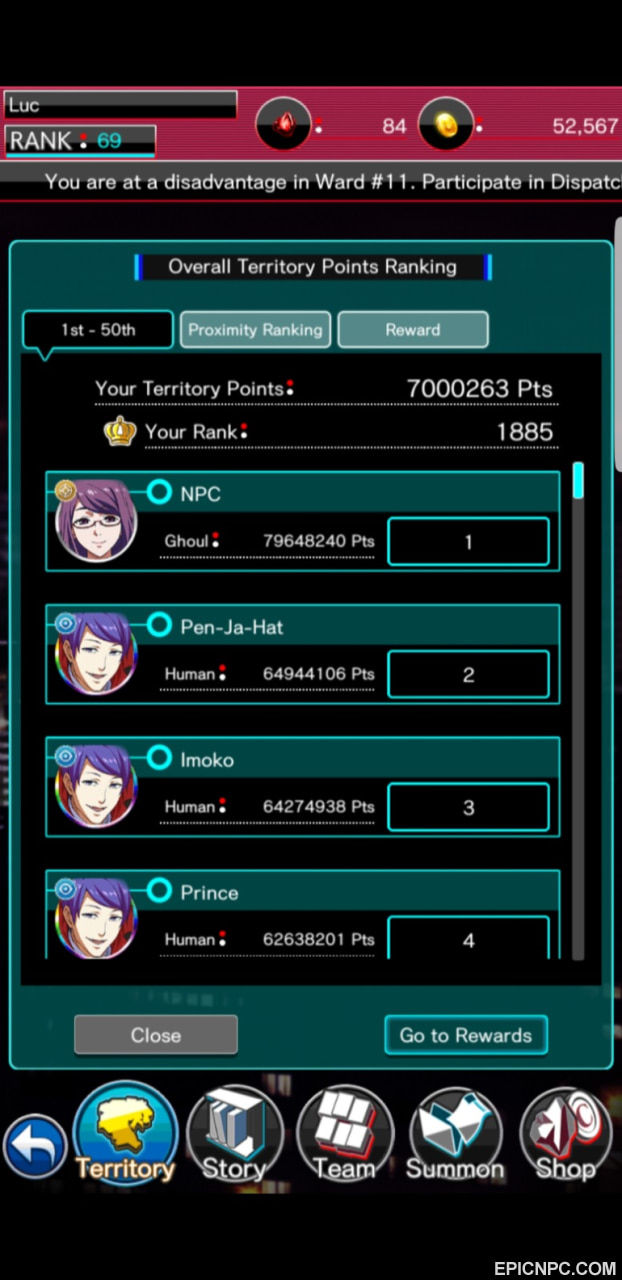Open the Reward tab
The width and height of the screenshot is (622, 1280).
click(x=413, y=330)
